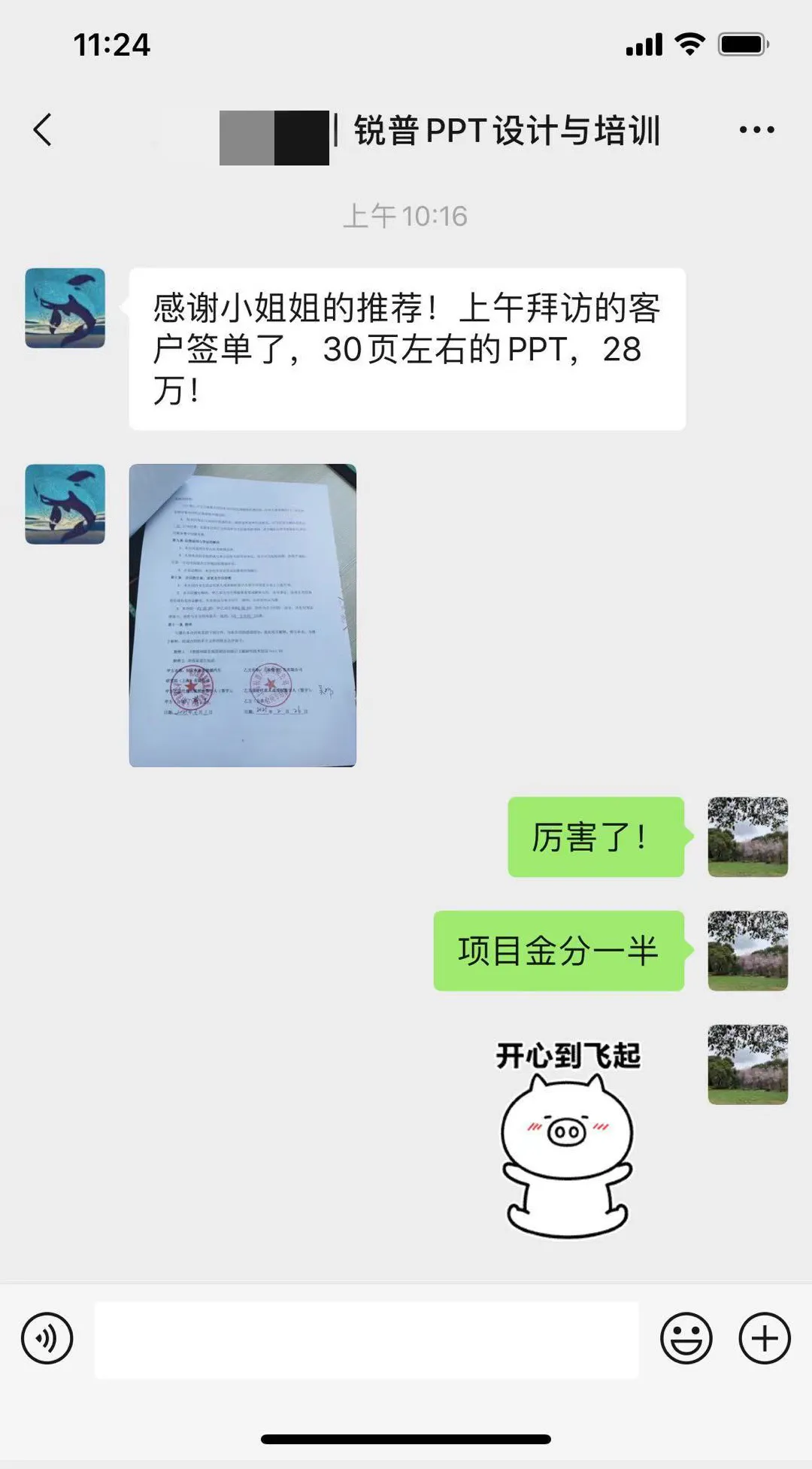The height and width of the screenshot is (1469, 812).
Task: View the profile of the contract photo sender
Action: click(65, 504)
